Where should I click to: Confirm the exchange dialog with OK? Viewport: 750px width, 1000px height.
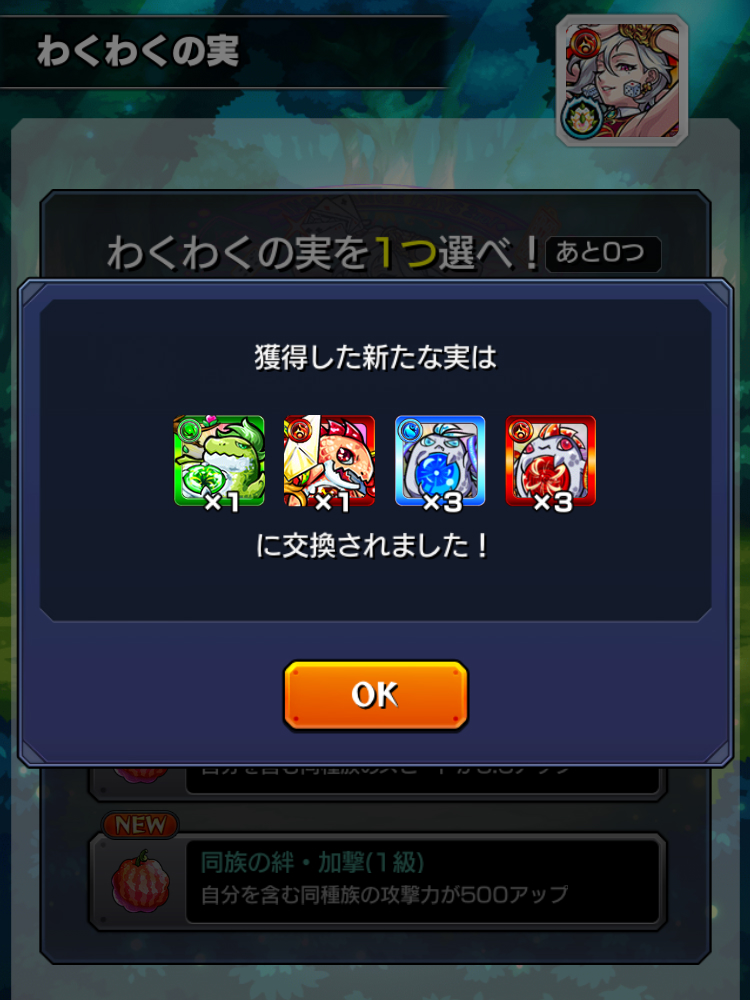[375, 695]
